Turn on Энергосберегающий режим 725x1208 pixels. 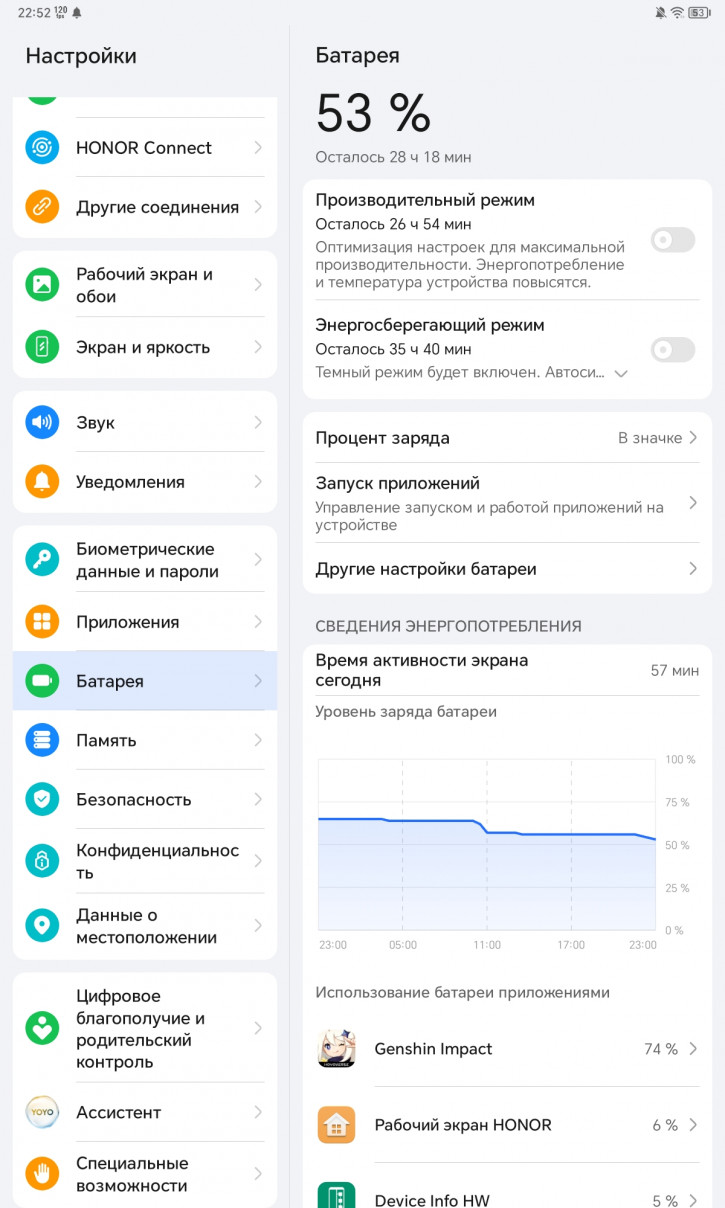coord(672,350)
